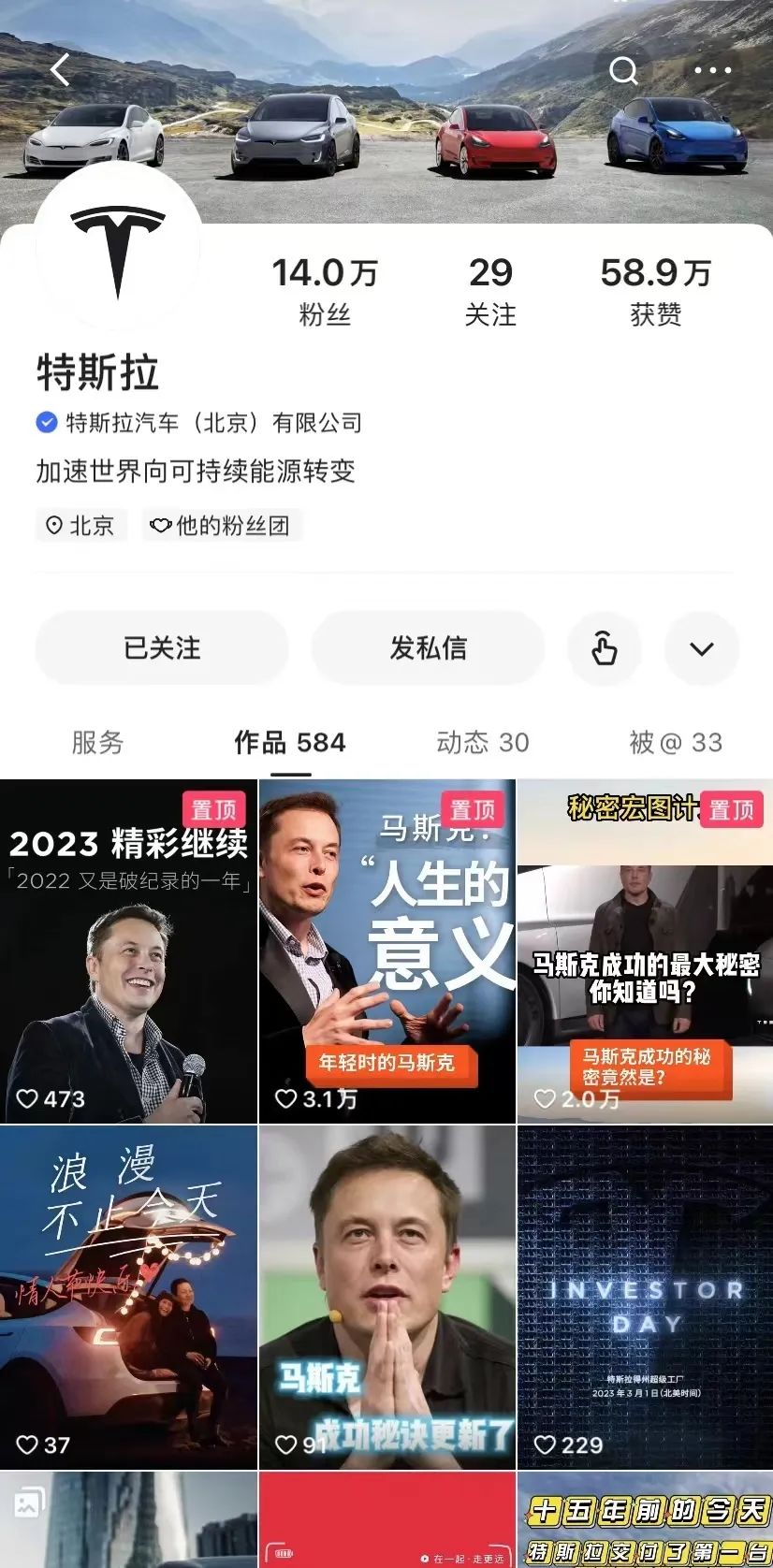Open the 浪漫不止今天 video

[128, 1297]
